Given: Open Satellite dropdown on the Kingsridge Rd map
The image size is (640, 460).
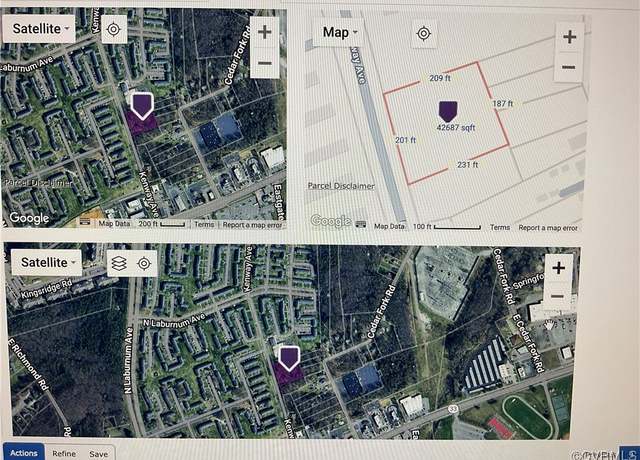Looking at the screenshot, I should [46, 263].
